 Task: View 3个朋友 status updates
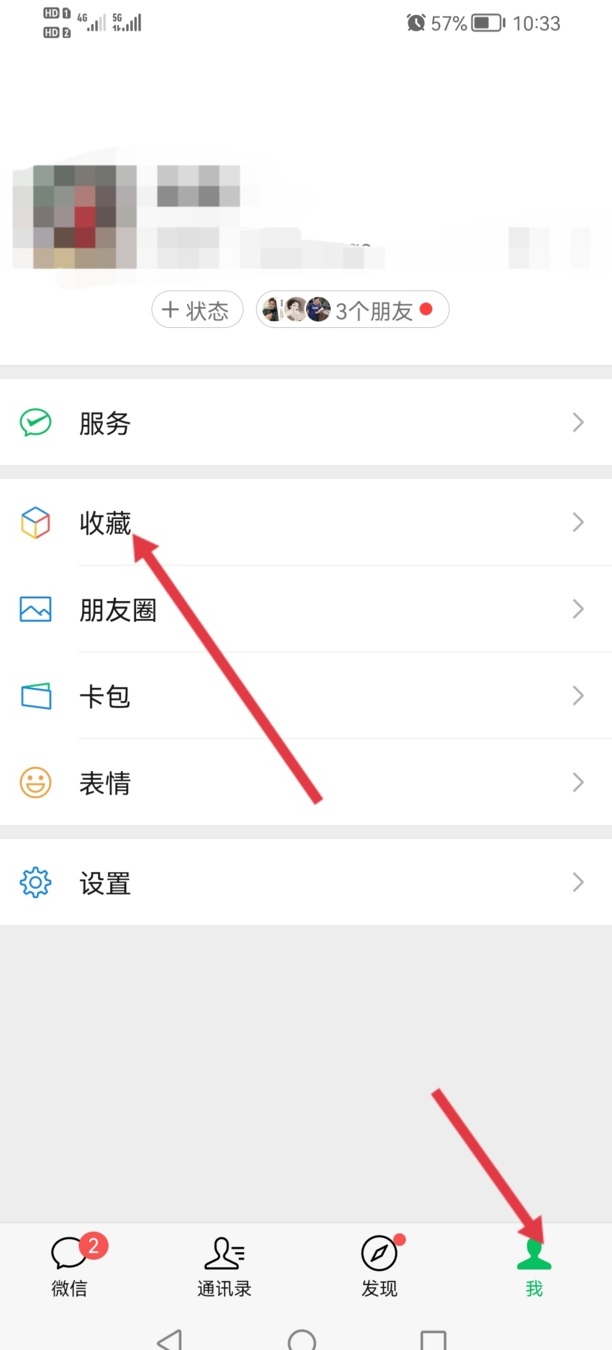tap(352, 310)
